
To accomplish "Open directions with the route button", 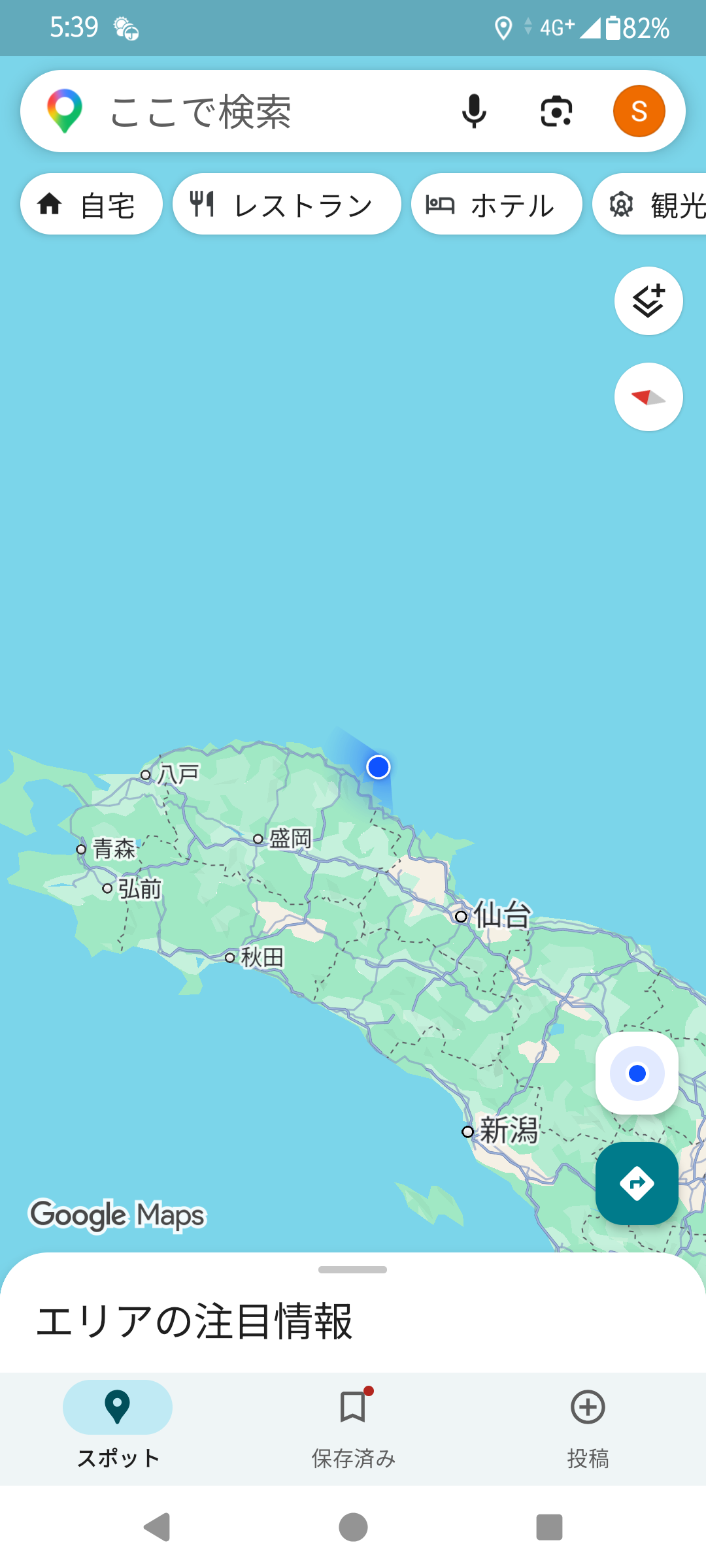I will (637, 1183).
